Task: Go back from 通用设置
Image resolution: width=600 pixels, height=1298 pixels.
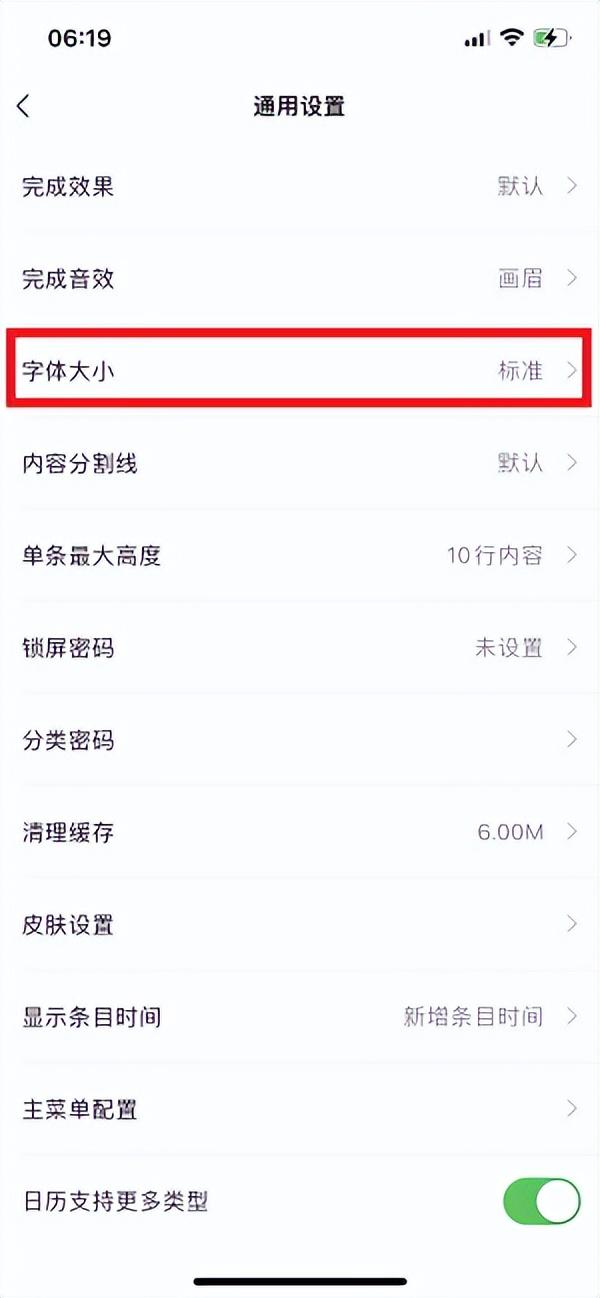Action: pos(24,106)
